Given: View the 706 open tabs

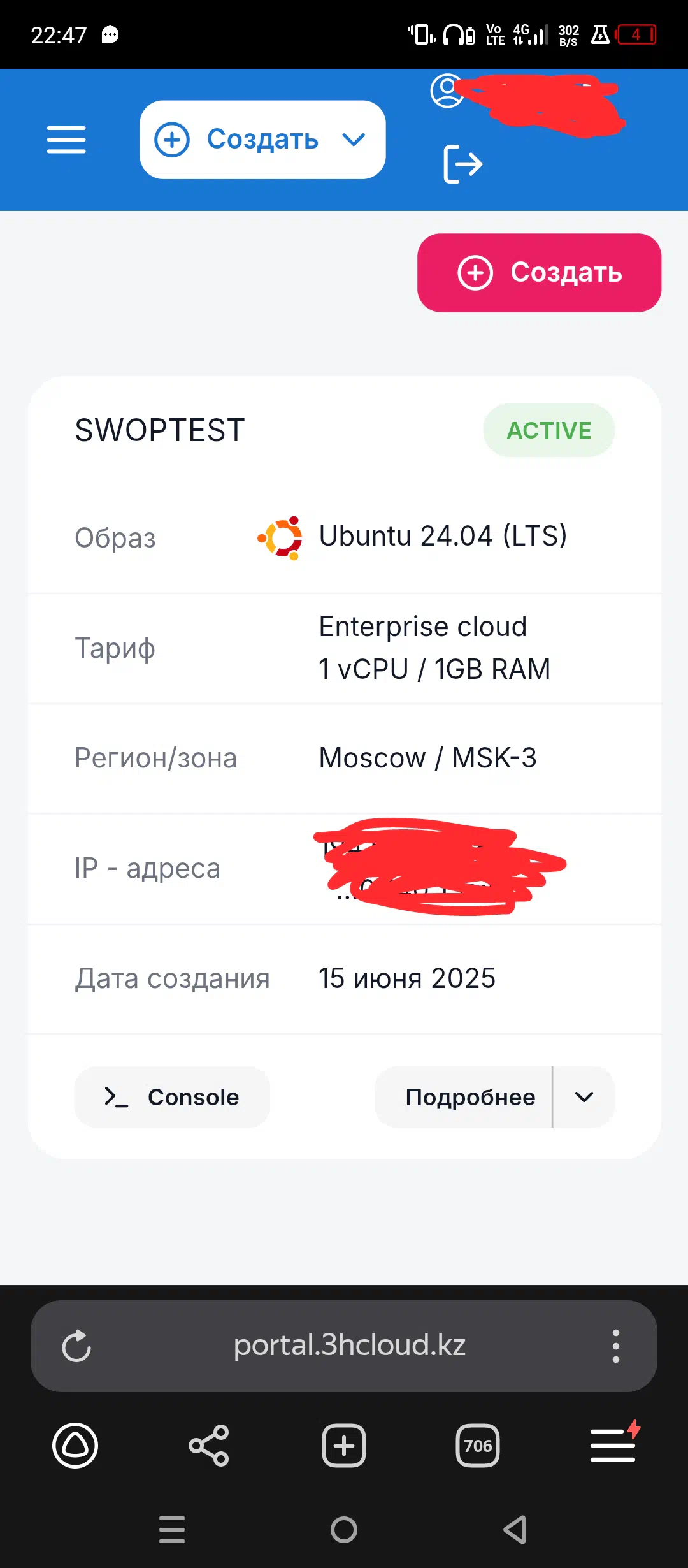Looking at the screenshot, I should pos(478,1446).
